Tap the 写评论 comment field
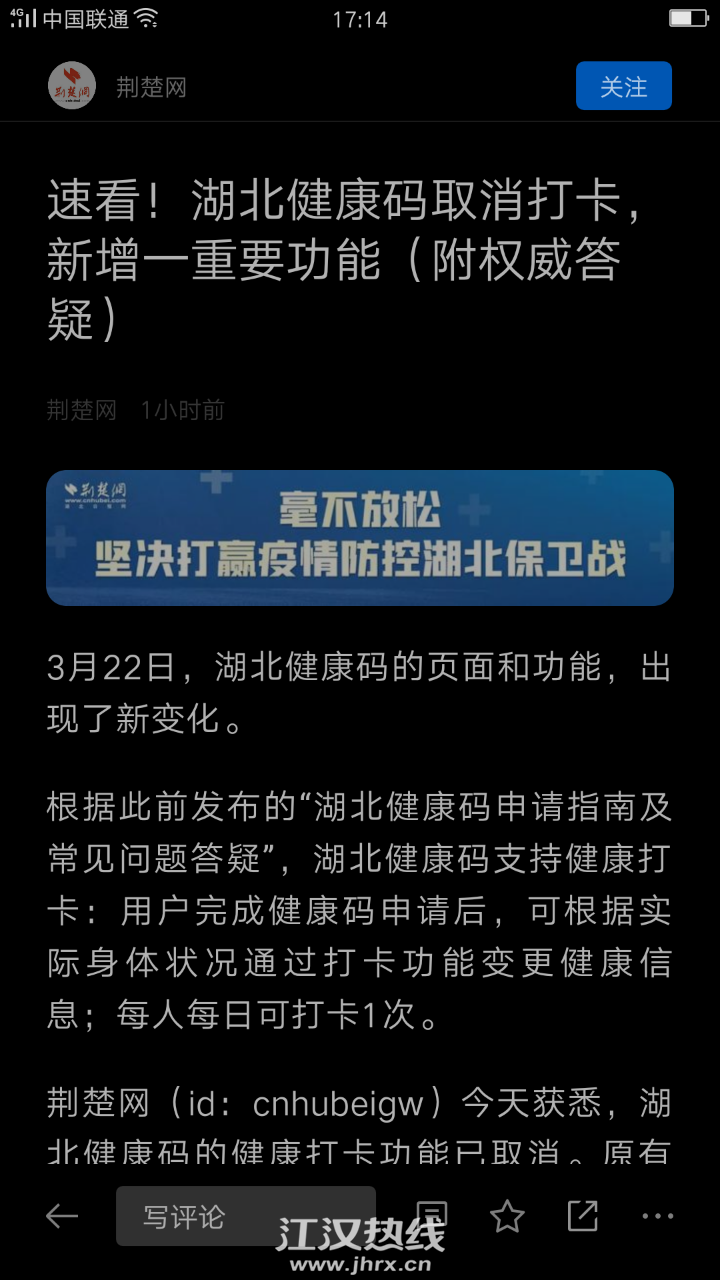720x1280 pixels. click(x=245, y=1216)
